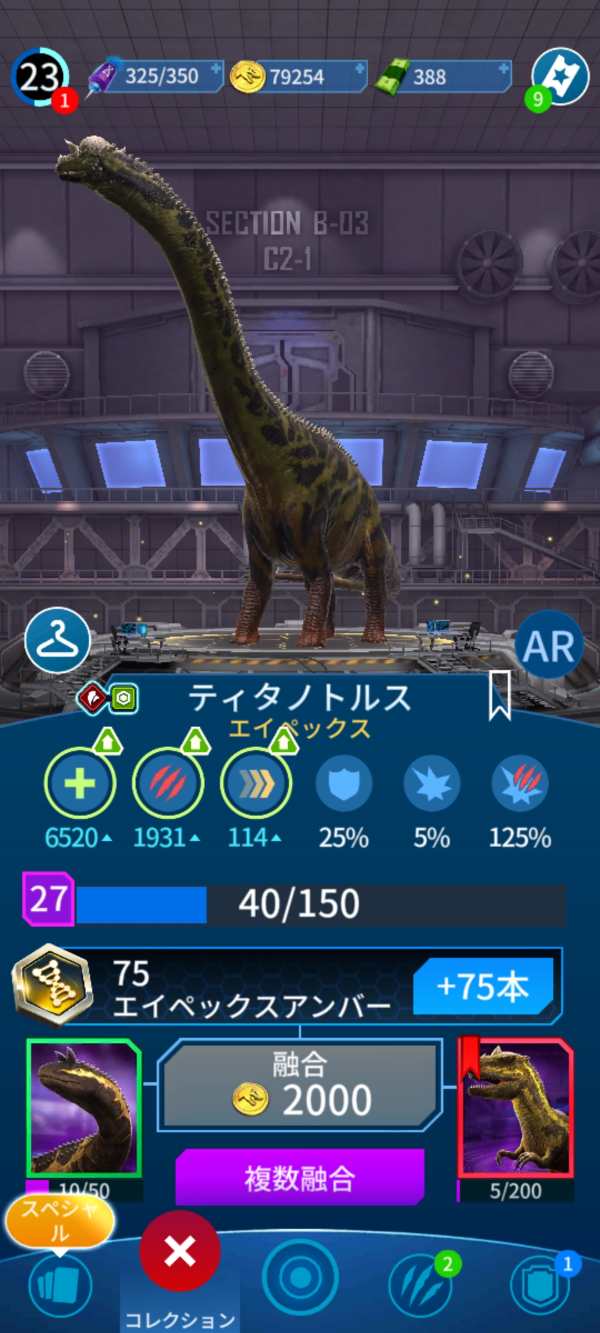
Task: Open the center map tab
Action: click(x=300, y=1283)
